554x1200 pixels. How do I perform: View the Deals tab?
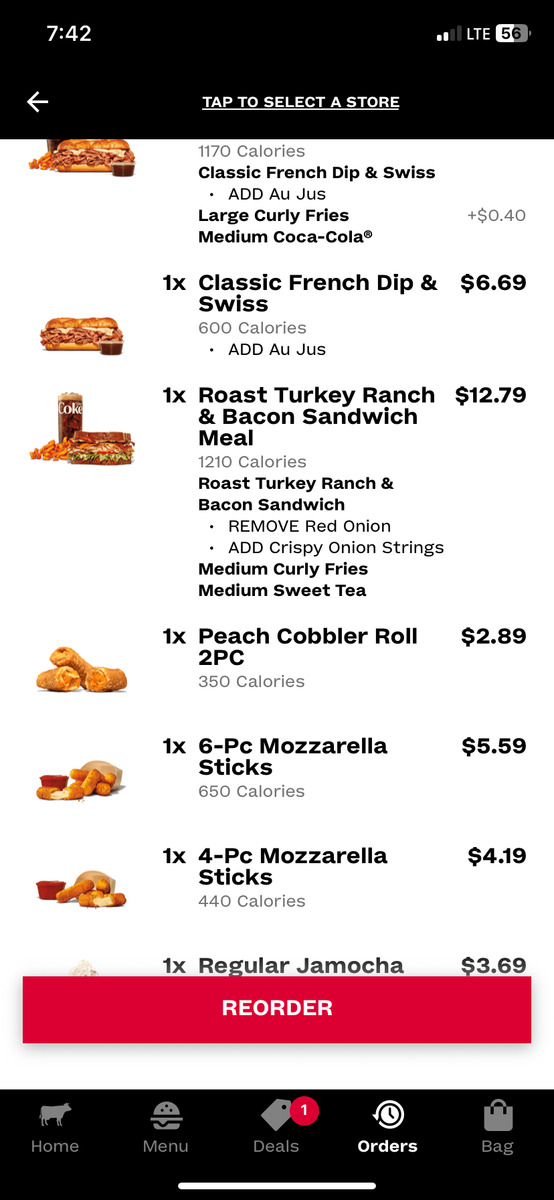pos(277,1128)
